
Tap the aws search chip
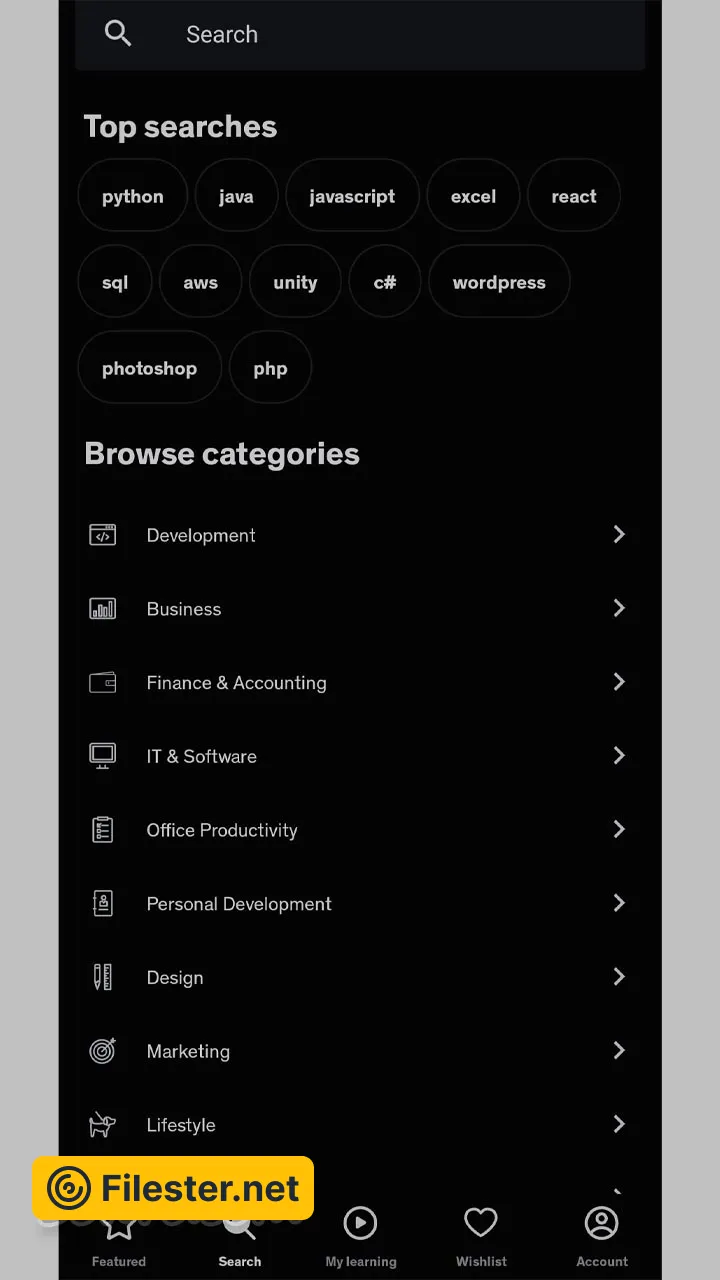[x=200, y=282]
